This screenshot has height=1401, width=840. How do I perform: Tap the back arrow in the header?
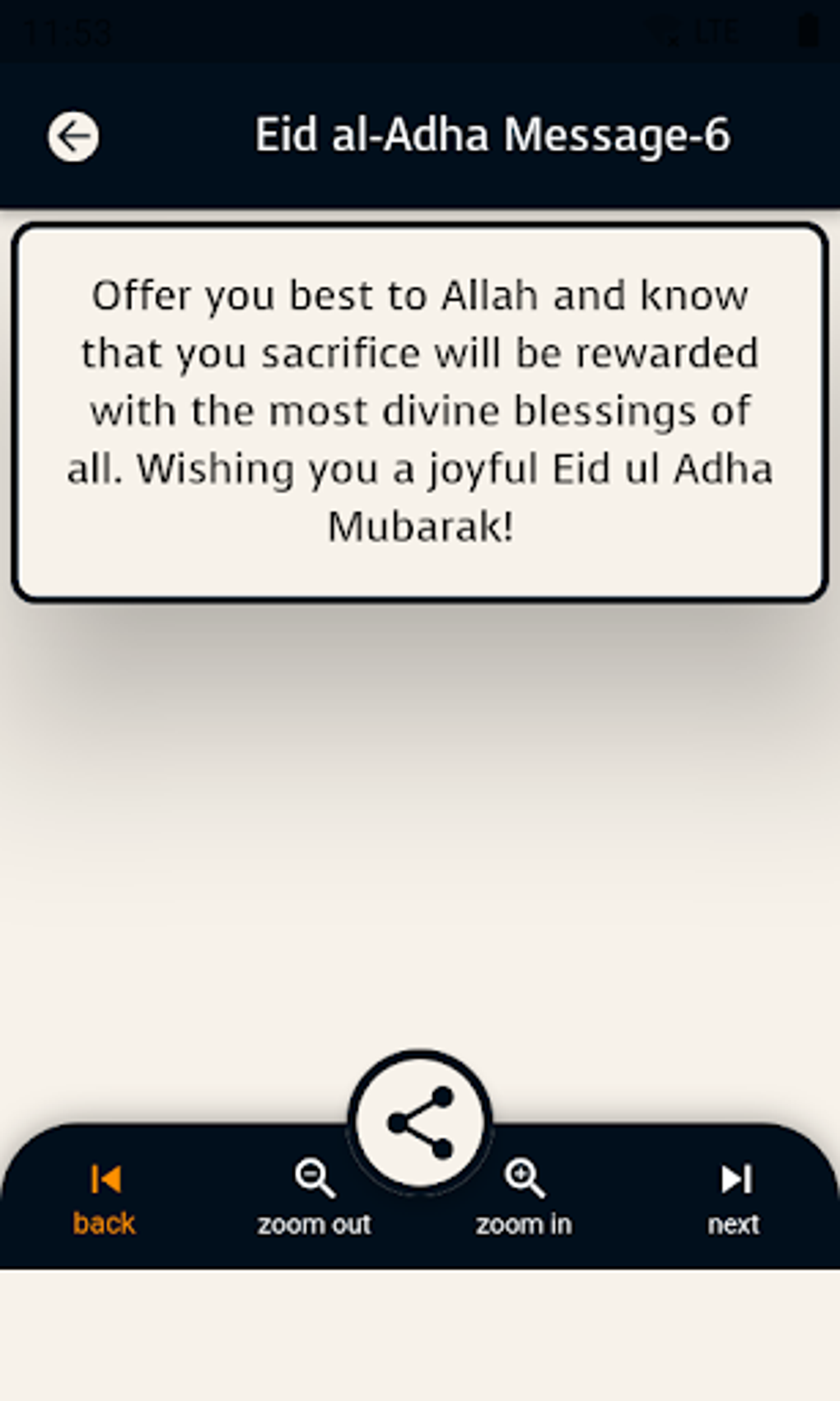[x=73, y=137]
